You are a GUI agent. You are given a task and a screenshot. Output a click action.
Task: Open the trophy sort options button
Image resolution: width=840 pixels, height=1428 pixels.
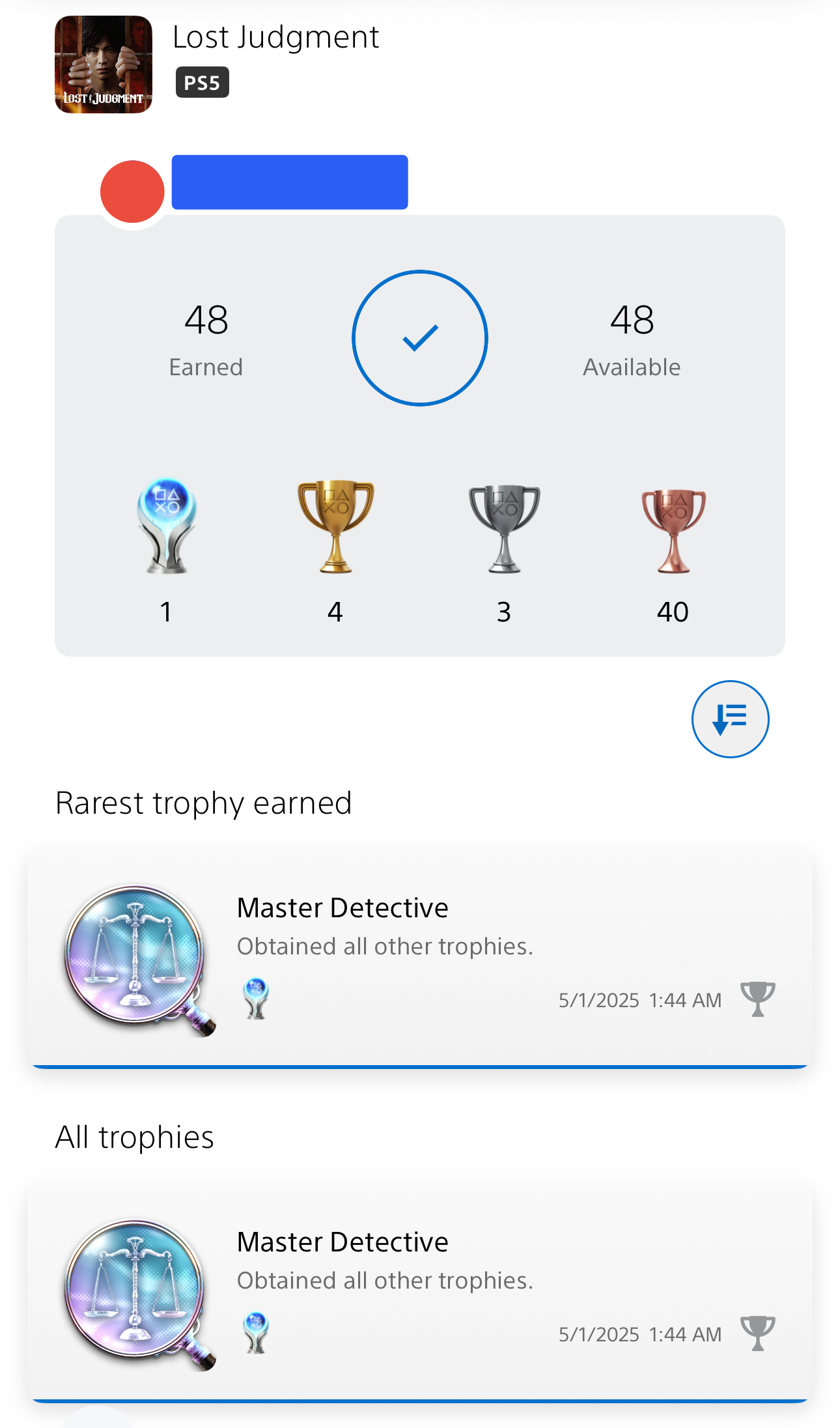(730, 719)
